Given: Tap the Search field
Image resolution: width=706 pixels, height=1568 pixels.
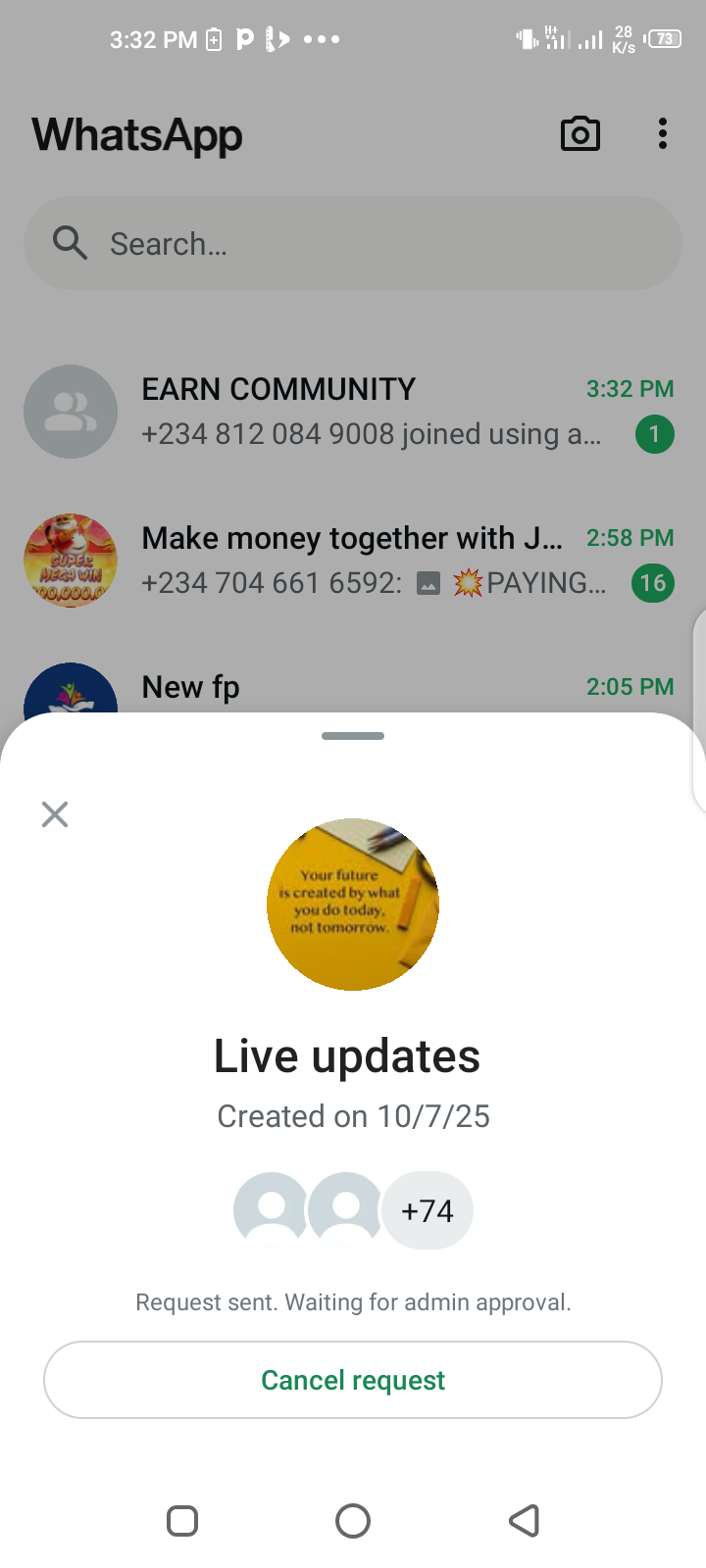Looking at the screenshot, I should [353, 243].
